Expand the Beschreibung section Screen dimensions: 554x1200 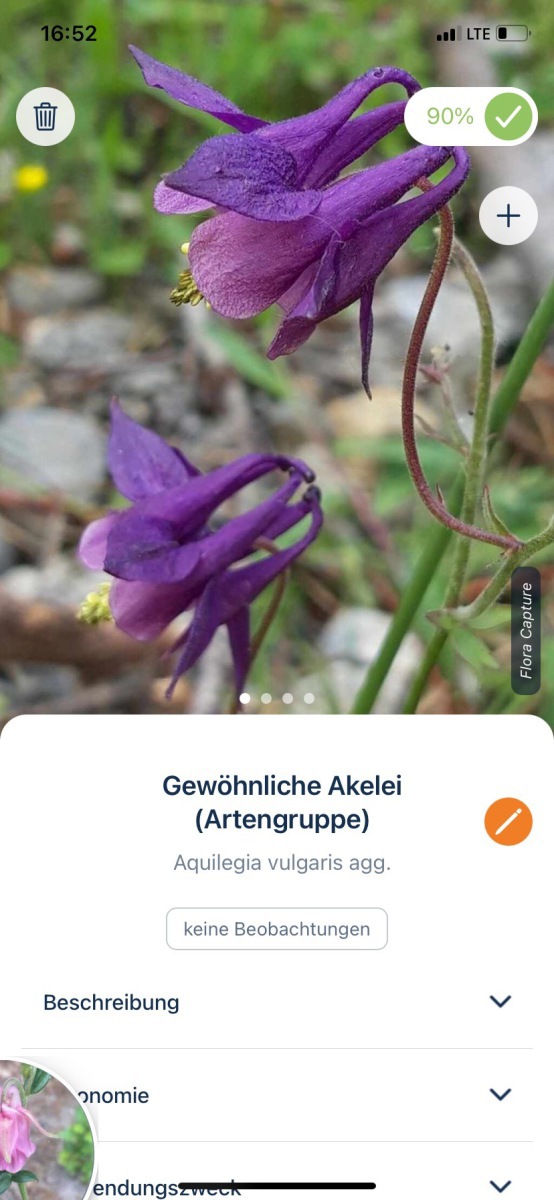[277, 1002]
